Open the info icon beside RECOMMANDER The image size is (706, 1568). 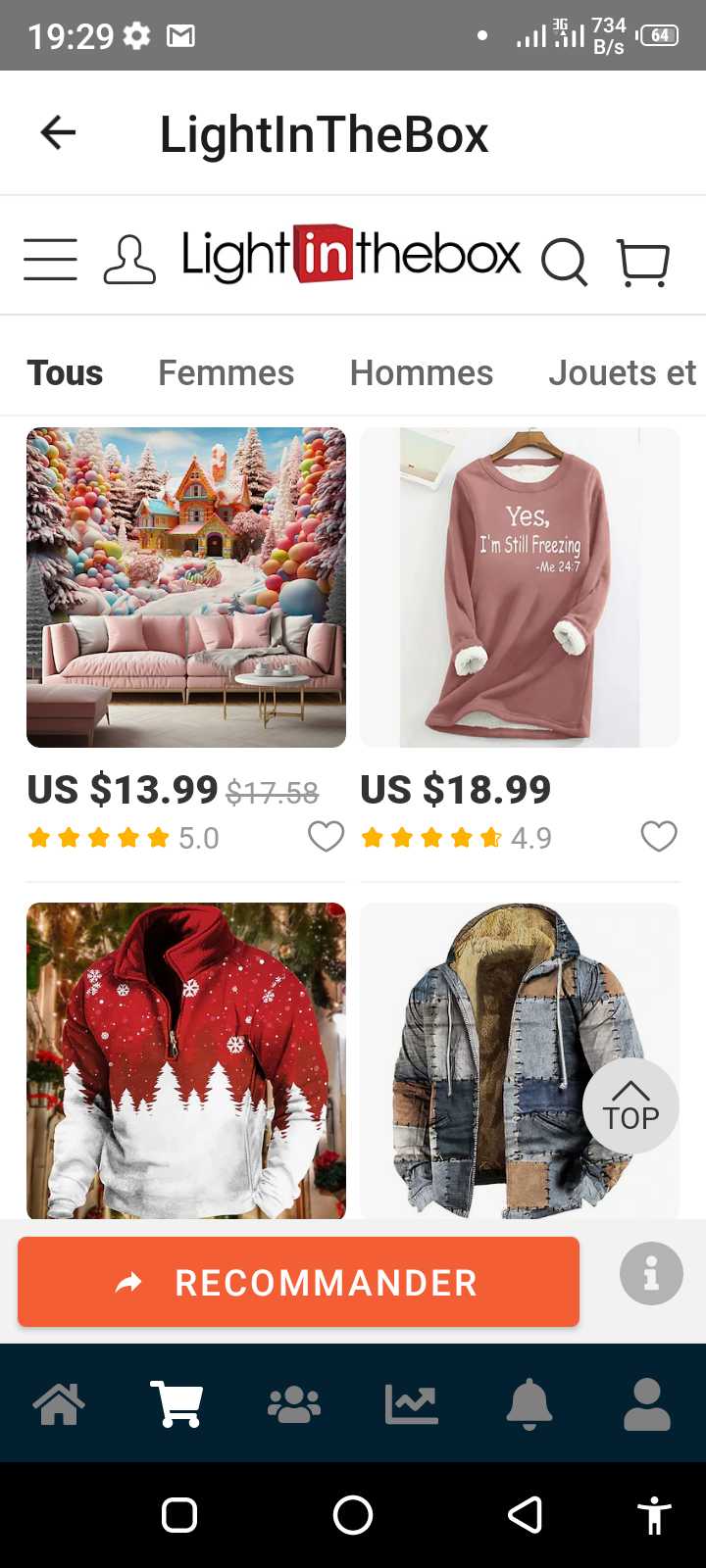pos(651,1273)
